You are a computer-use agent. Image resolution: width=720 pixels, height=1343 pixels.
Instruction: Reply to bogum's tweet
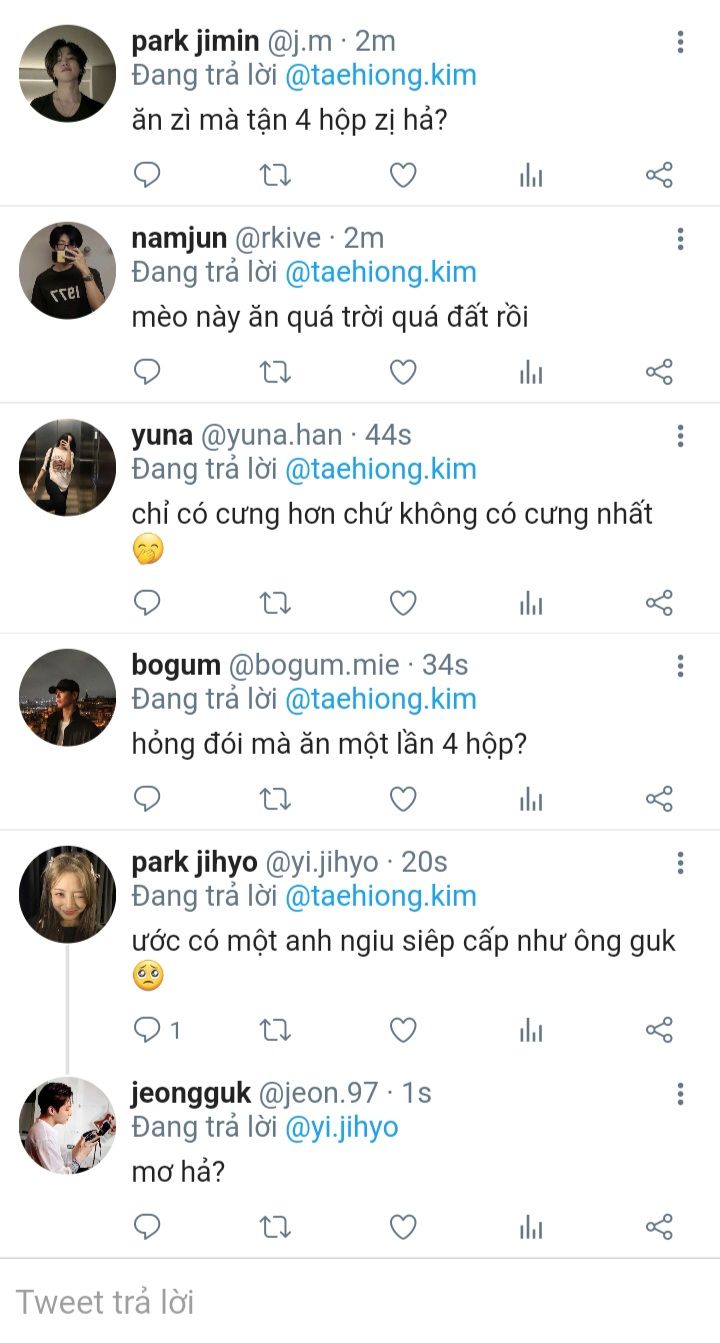click(147, 799)
